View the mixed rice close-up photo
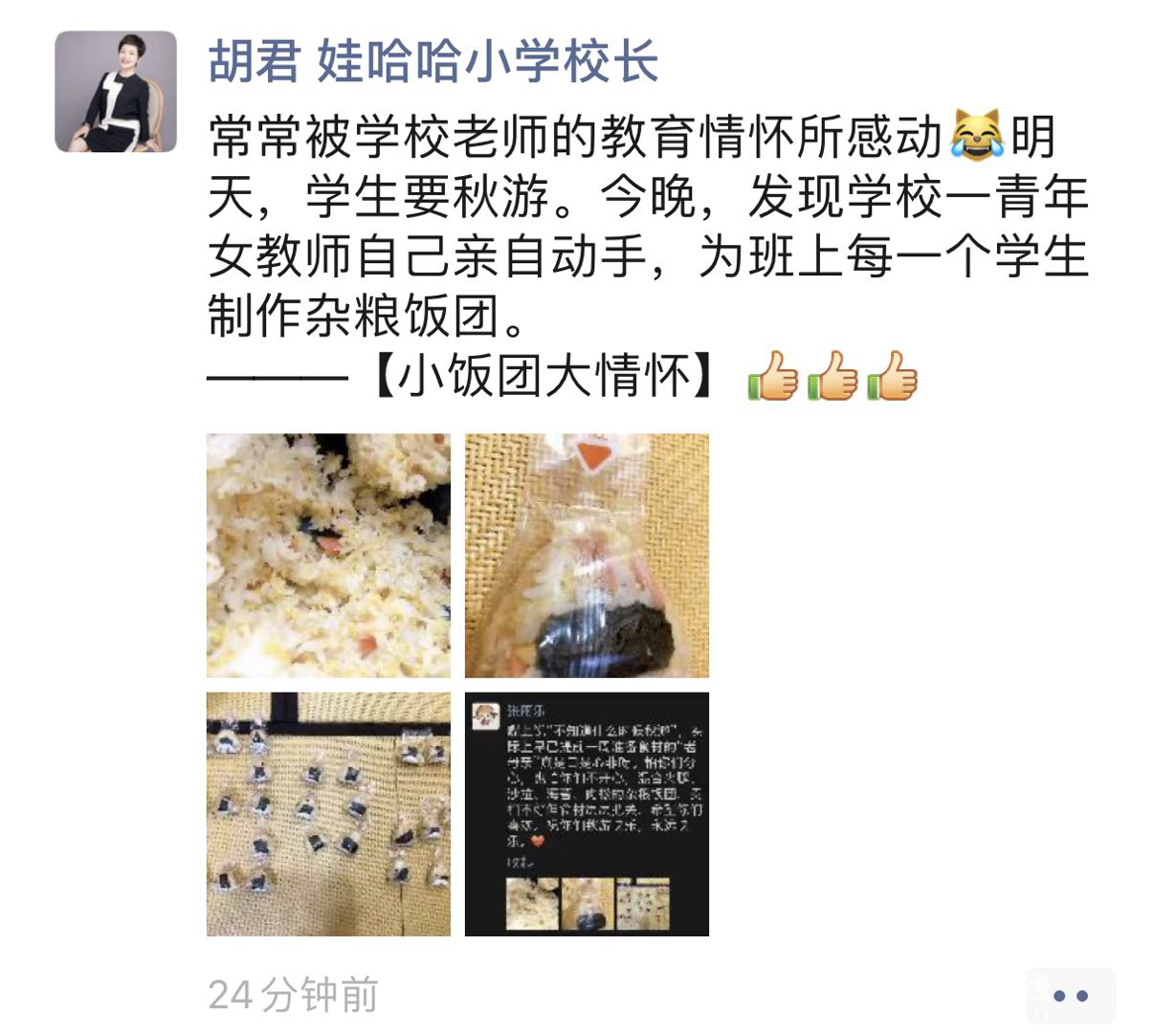This screenshot has width=1176, height=1033. pos(328,556)
